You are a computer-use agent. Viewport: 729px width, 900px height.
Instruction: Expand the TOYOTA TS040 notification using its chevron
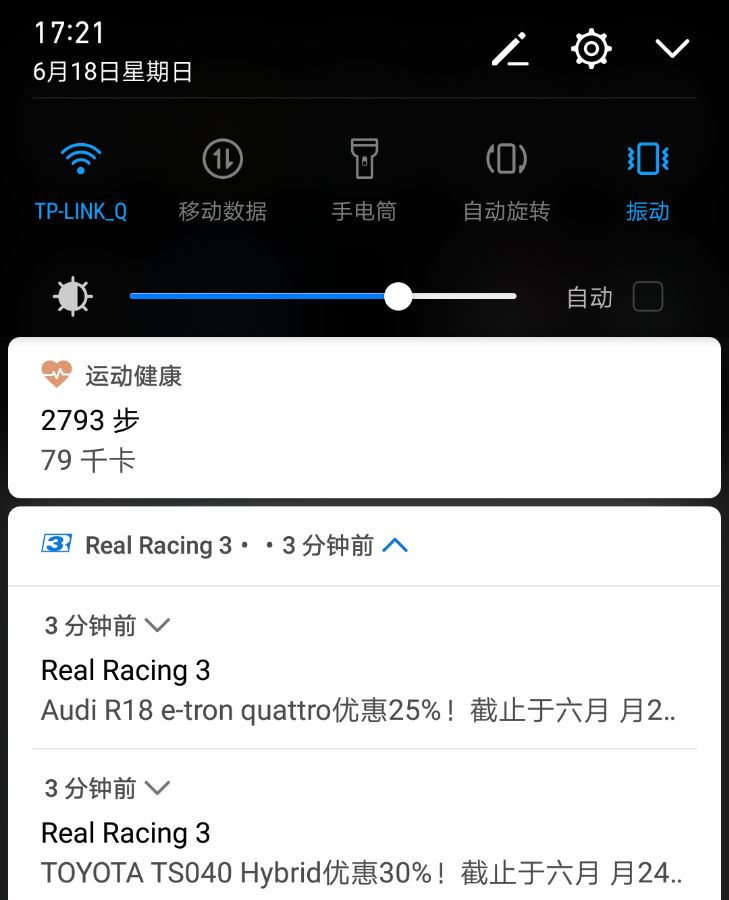(x=157, y=788)
